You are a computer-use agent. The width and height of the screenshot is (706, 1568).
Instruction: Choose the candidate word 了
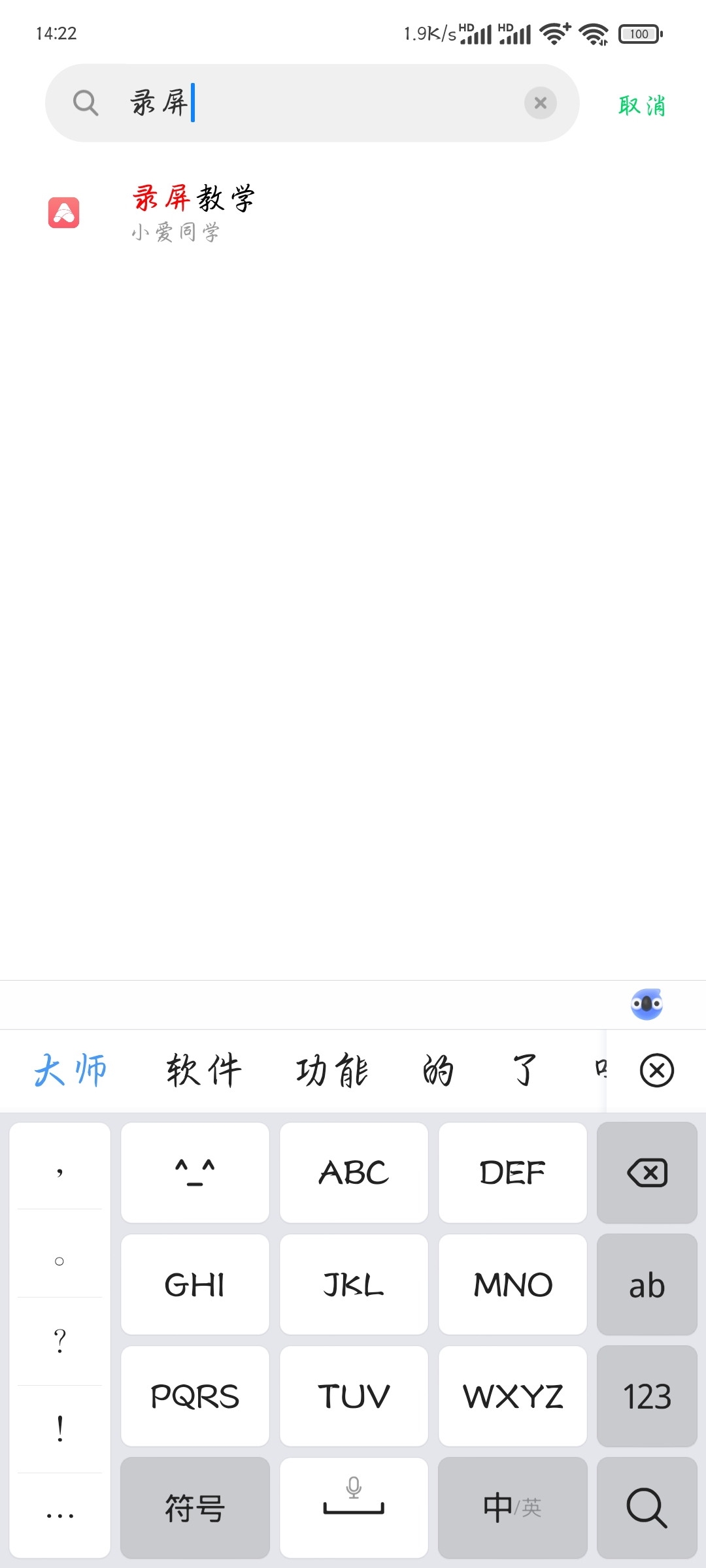coord(524,1071)
